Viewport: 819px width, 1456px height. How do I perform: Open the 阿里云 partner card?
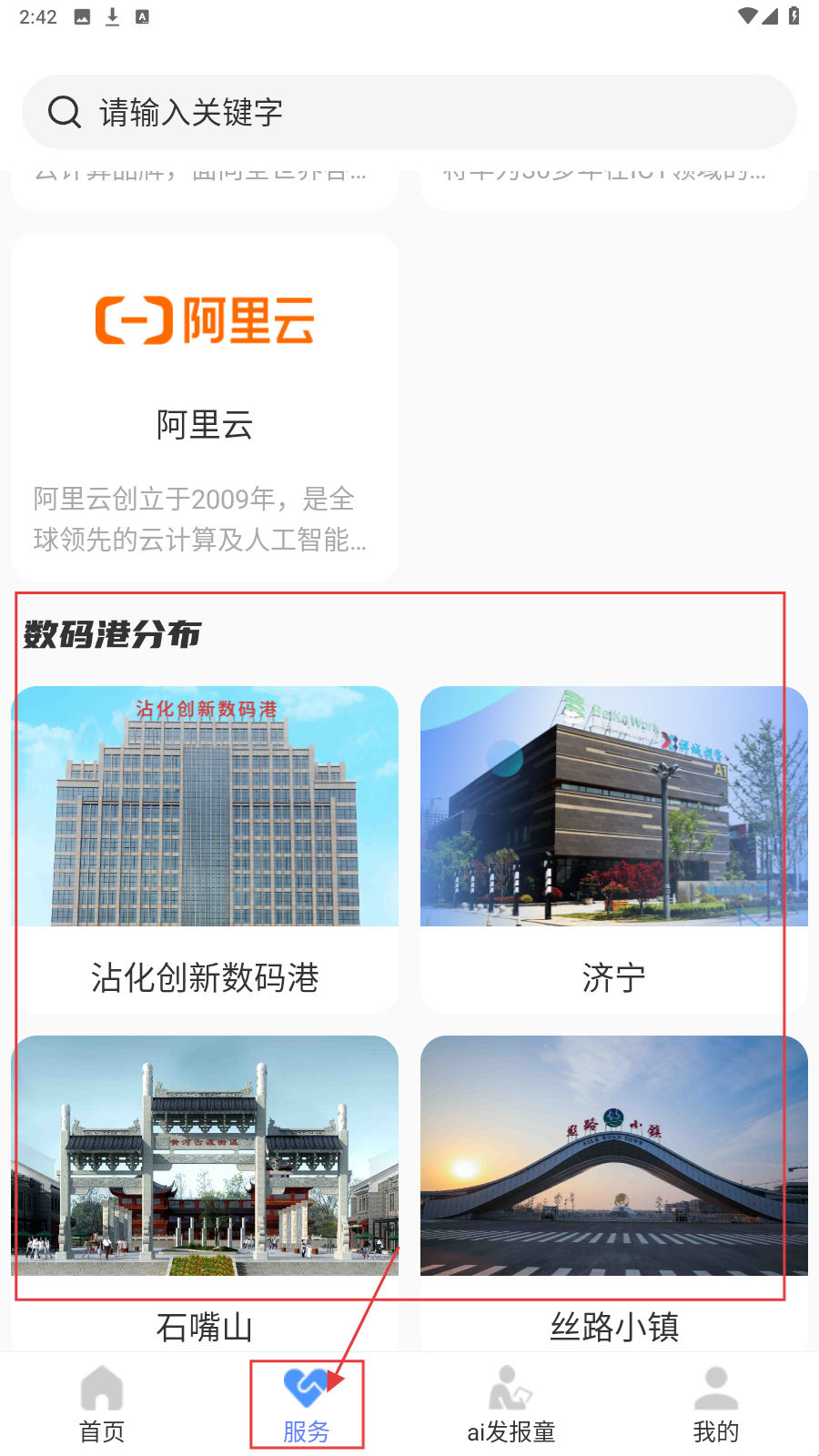(x=205, y=408)
